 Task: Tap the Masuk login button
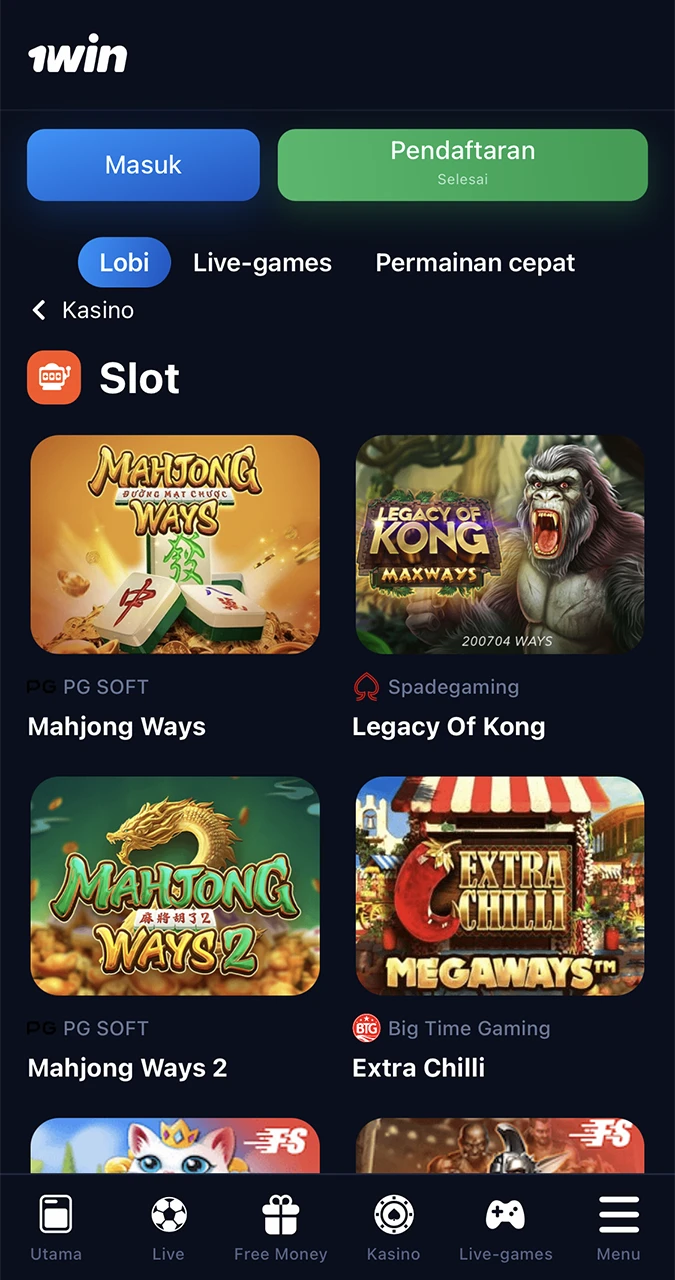pos(143,165)
